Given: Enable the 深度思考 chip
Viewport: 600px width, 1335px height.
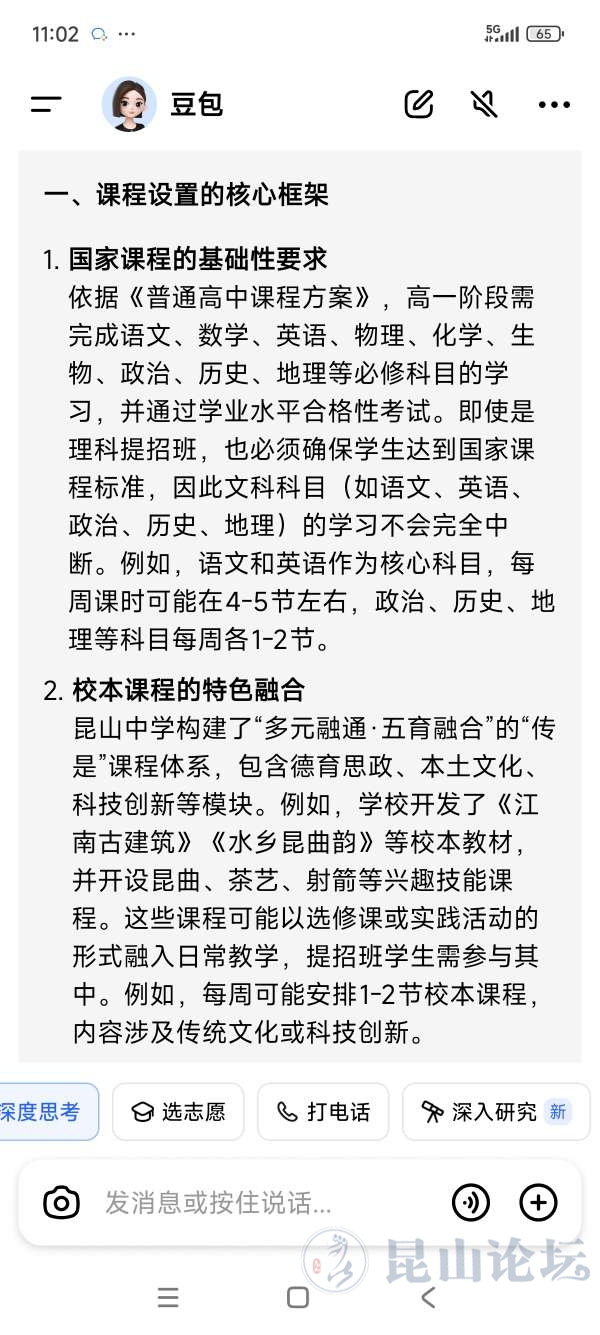Looking at the screenshot, I should click(46, 1112).
